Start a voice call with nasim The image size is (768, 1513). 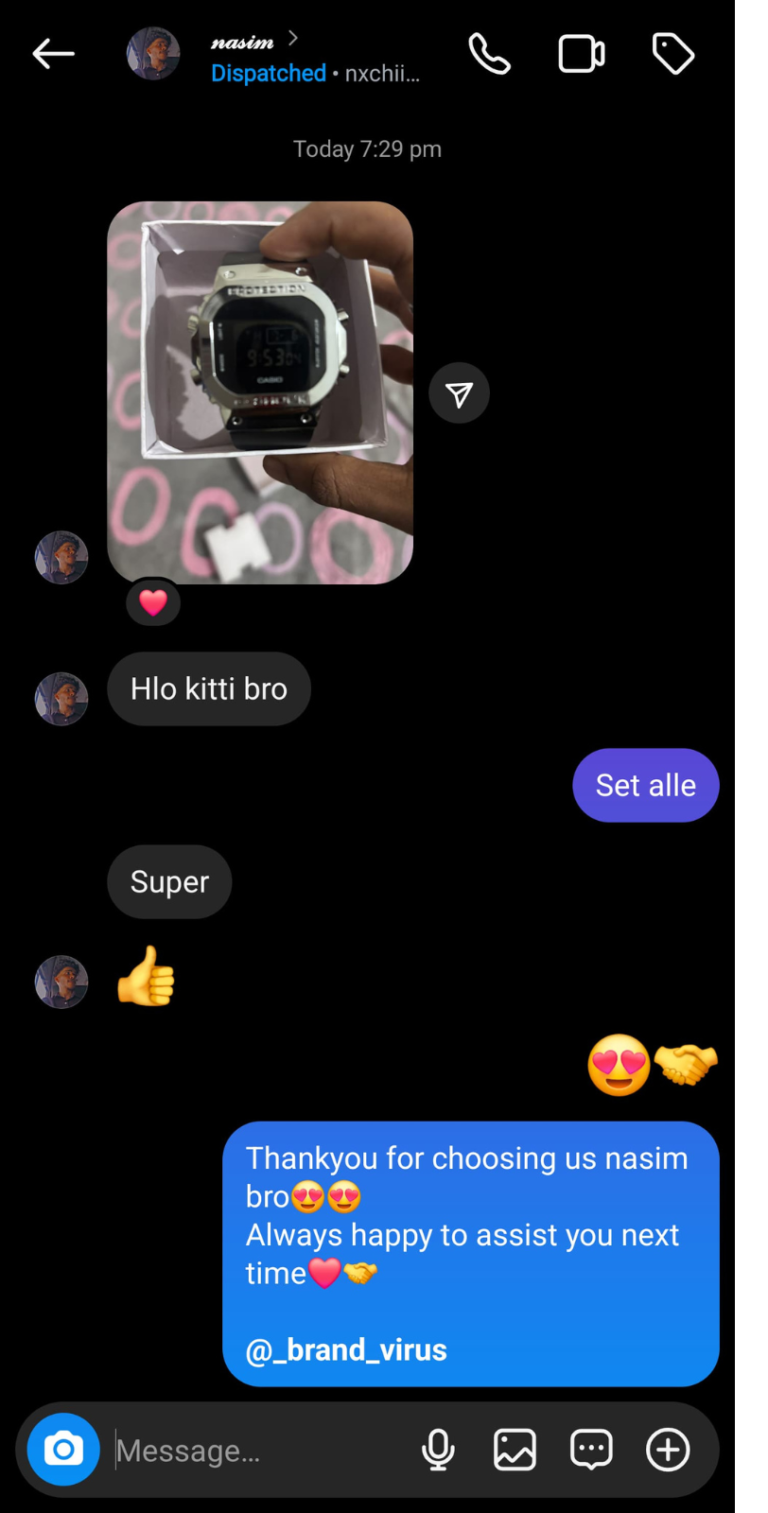coord(489,54)
